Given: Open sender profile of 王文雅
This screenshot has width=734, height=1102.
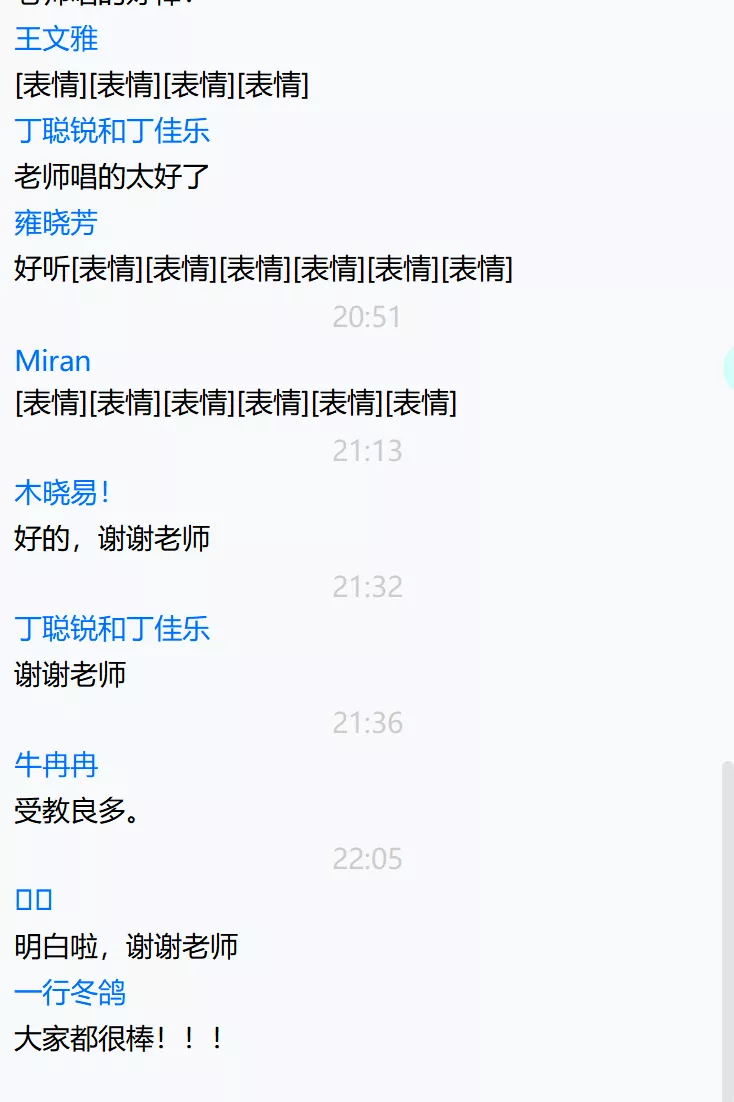Looking at the screenshot, I should 56,39.
